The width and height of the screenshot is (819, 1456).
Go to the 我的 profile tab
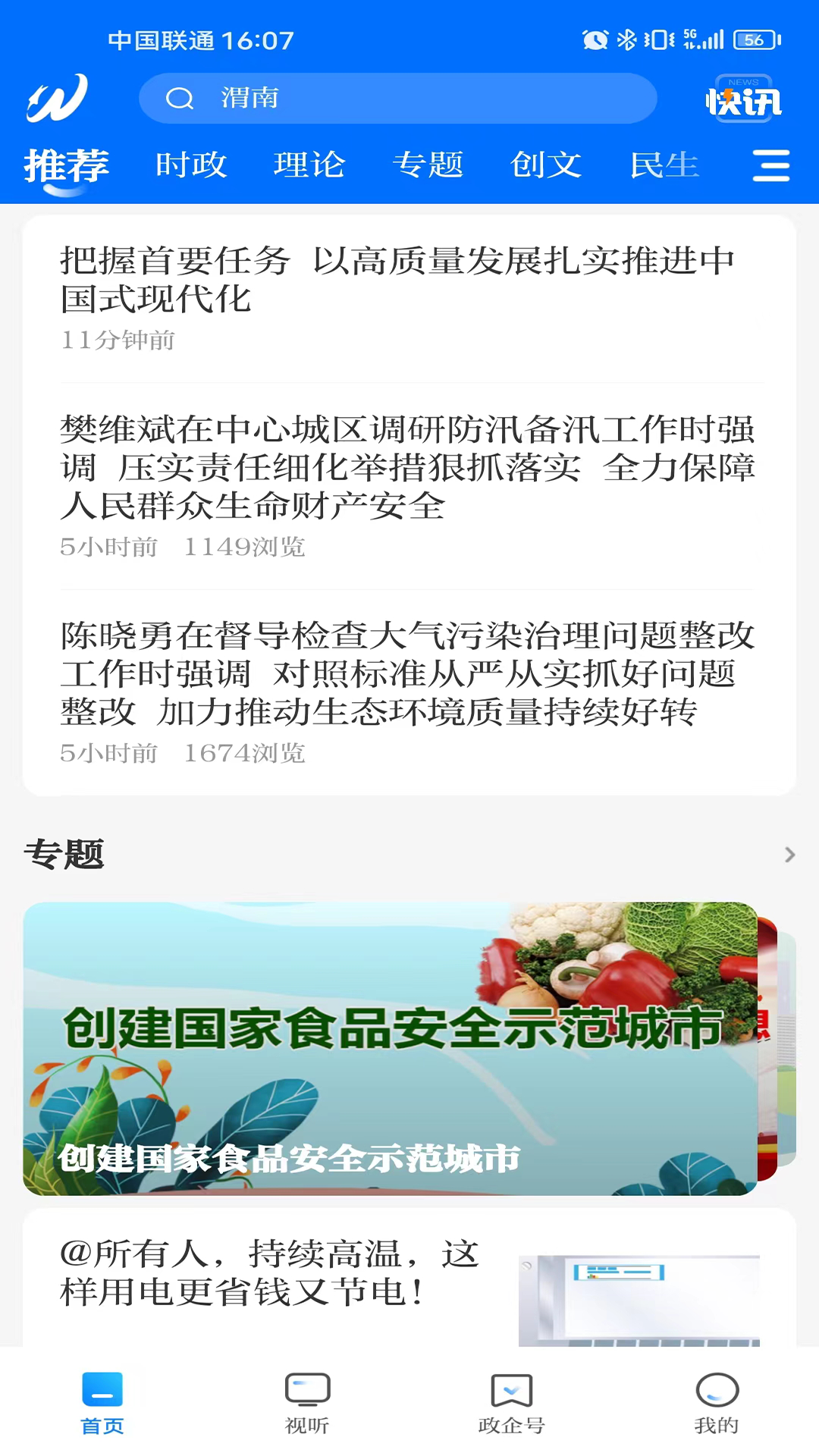717,1403
